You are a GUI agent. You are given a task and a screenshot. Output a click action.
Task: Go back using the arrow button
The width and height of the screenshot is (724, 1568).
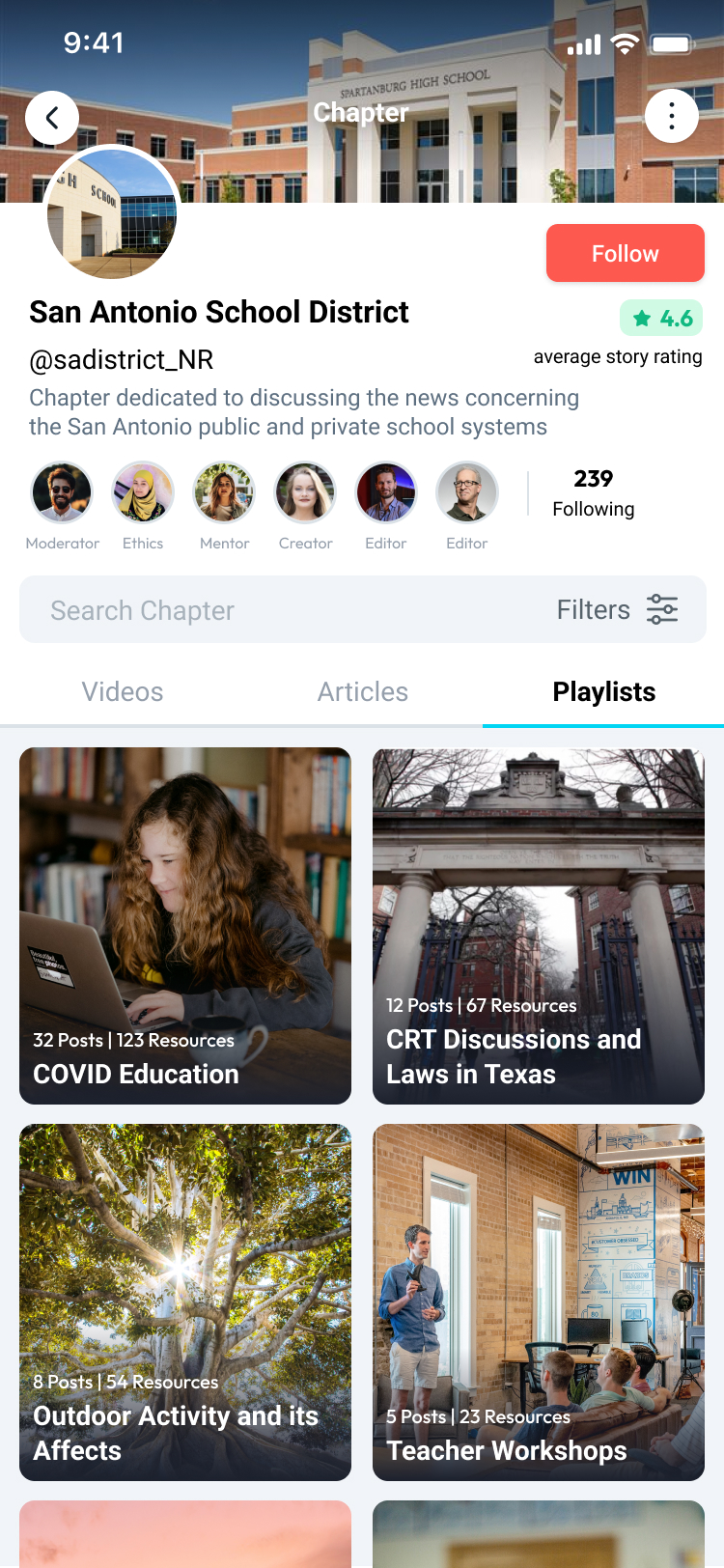click(x=52, y=118)
